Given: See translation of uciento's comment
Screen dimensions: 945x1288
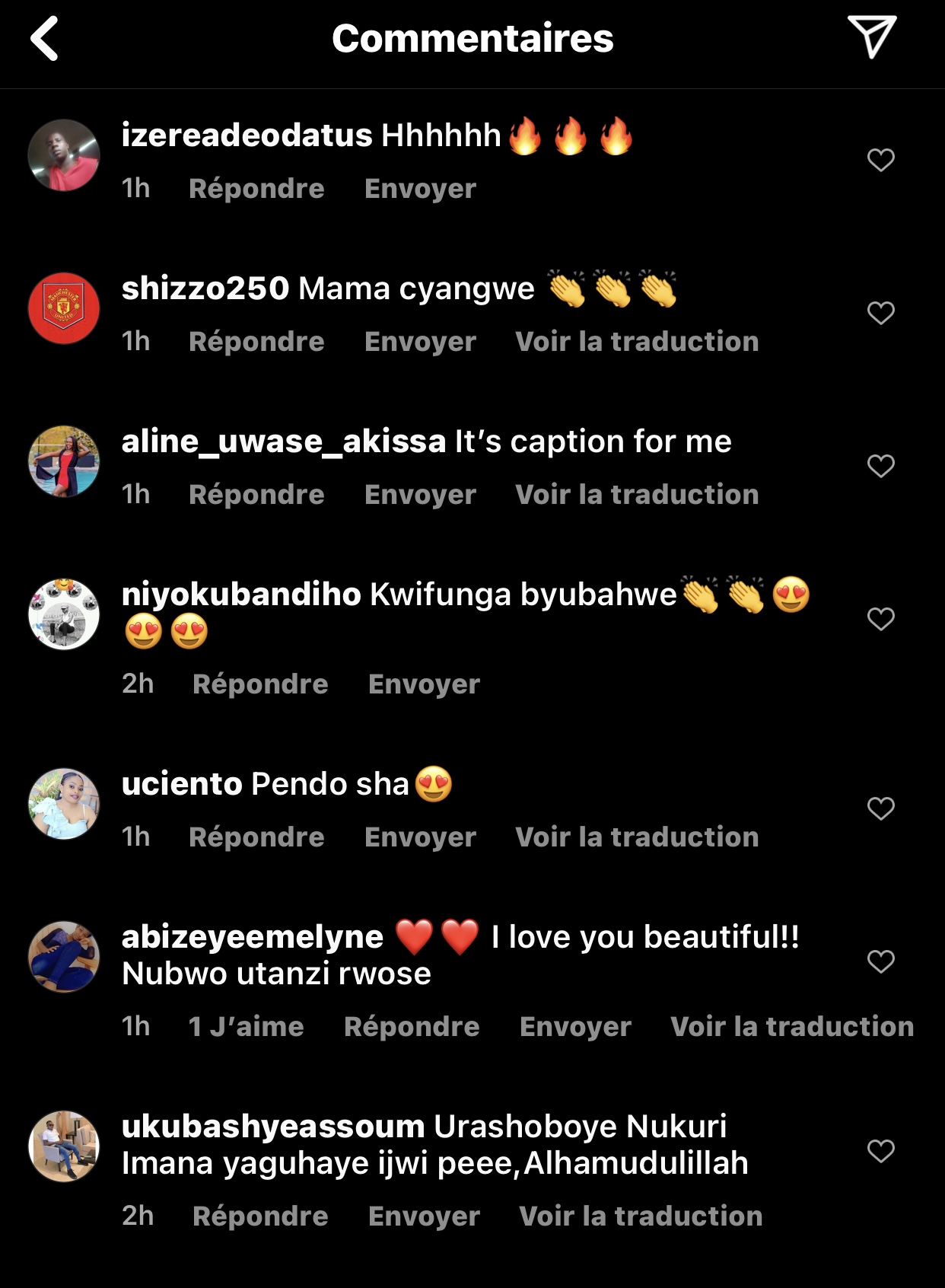Looking at the screenshot, I should [x=637, y=837].
